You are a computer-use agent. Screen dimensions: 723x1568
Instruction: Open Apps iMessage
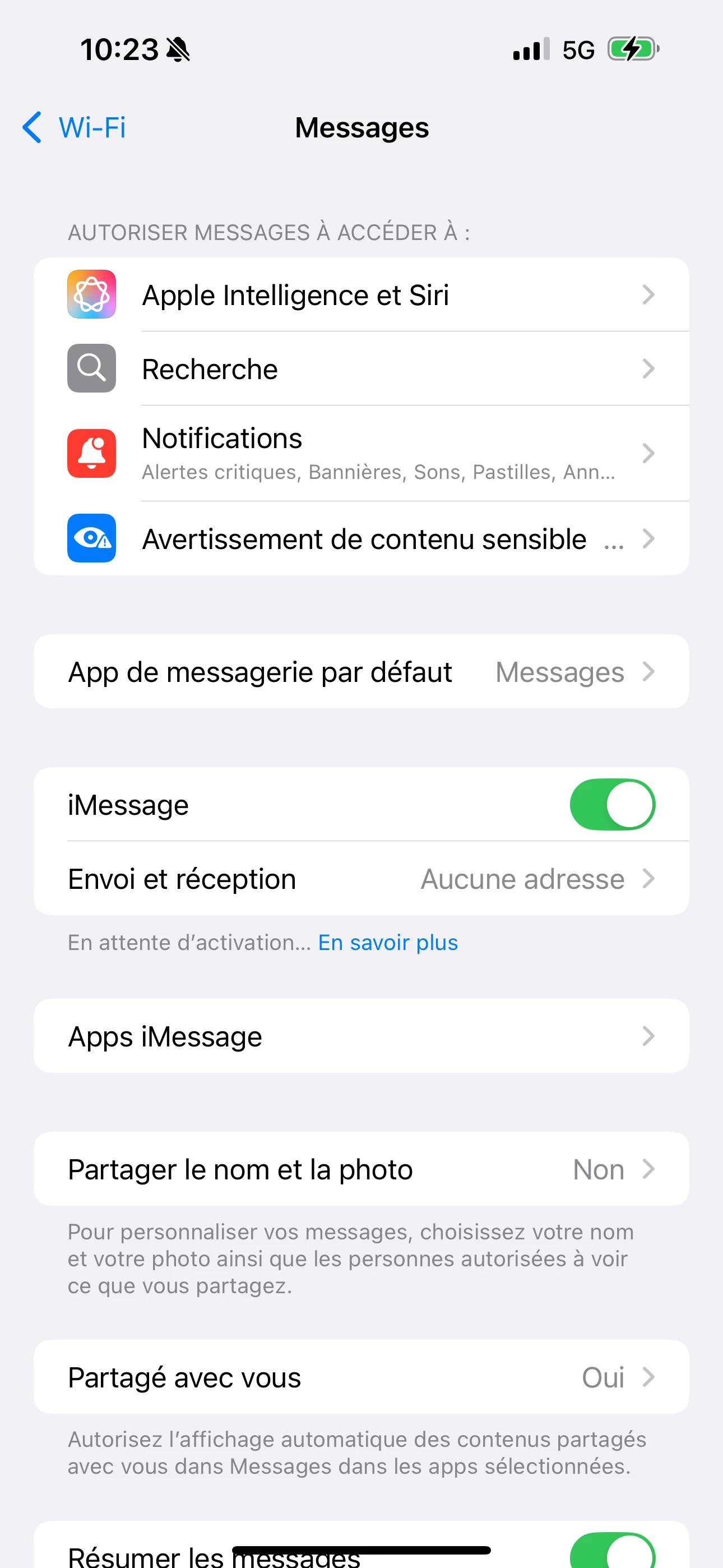pyautogui.click(x=361, y=1036)
